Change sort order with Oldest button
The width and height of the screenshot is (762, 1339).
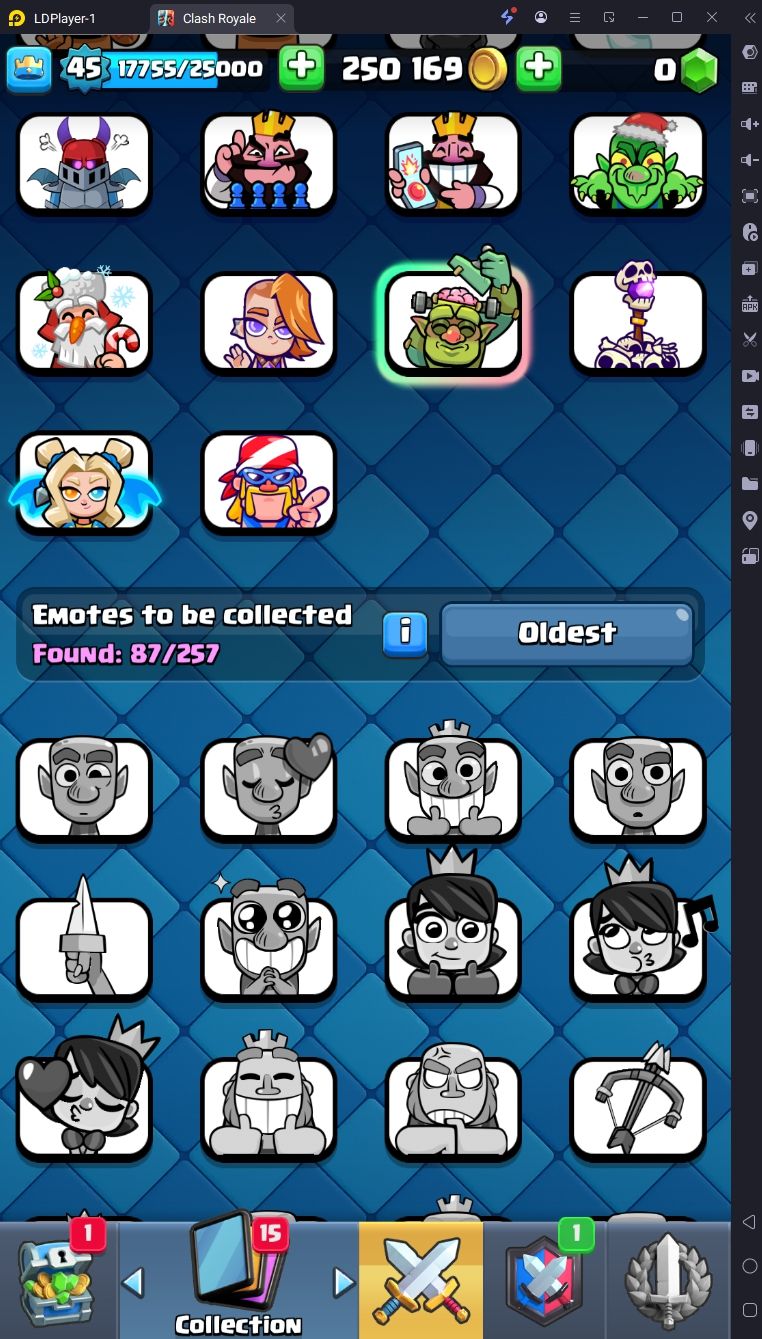coord(567,633)
